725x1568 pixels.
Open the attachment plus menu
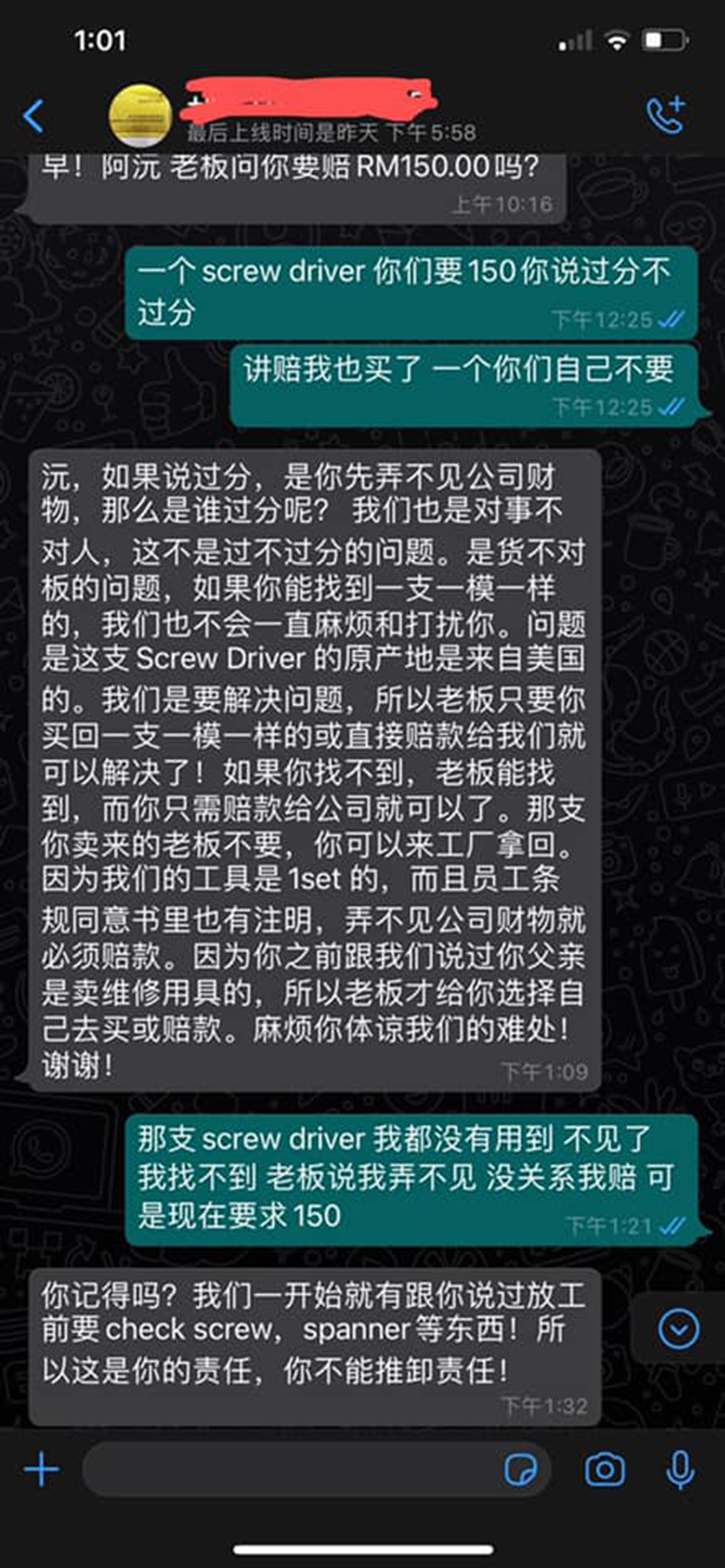(42, 1469)
